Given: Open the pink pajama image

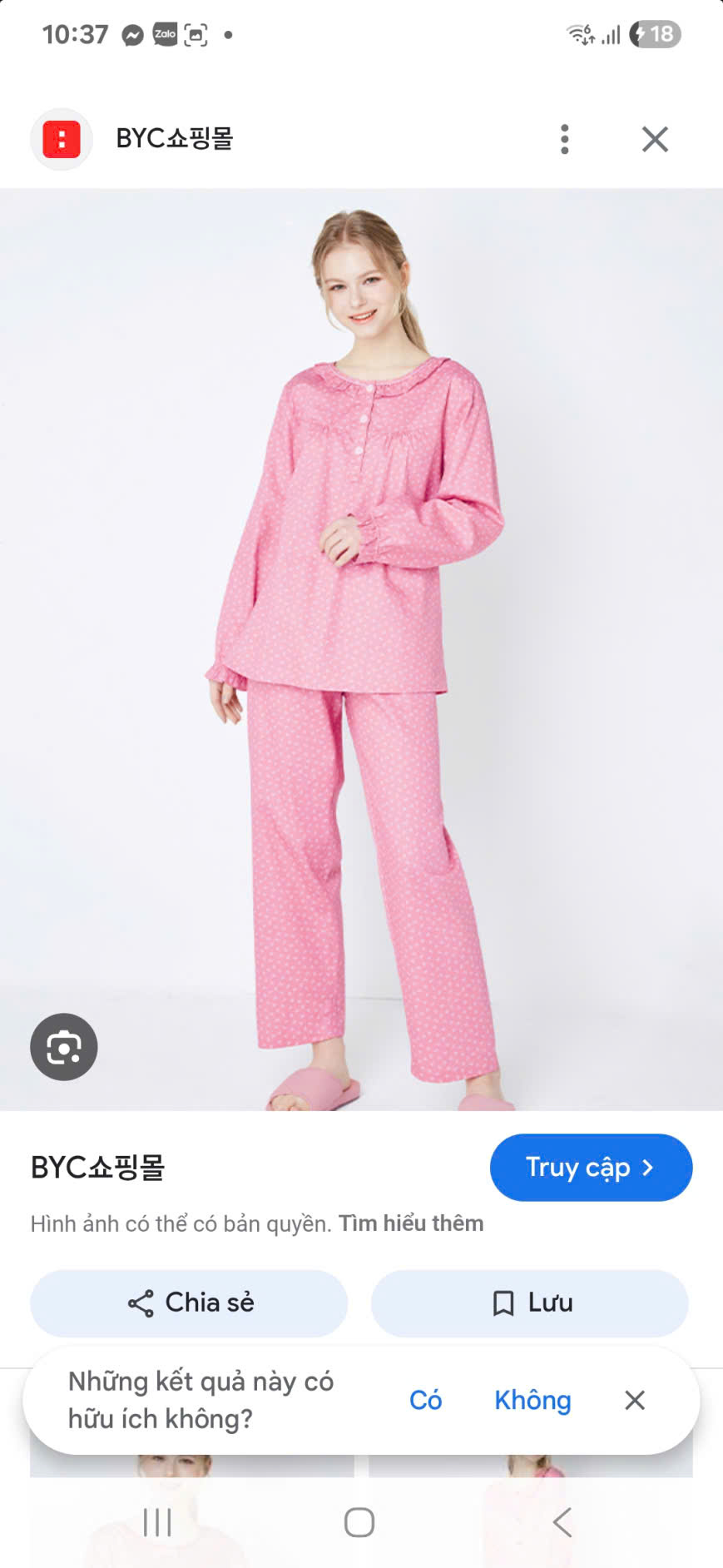Looking at the screenshot, I should click(x=361, y=649).
